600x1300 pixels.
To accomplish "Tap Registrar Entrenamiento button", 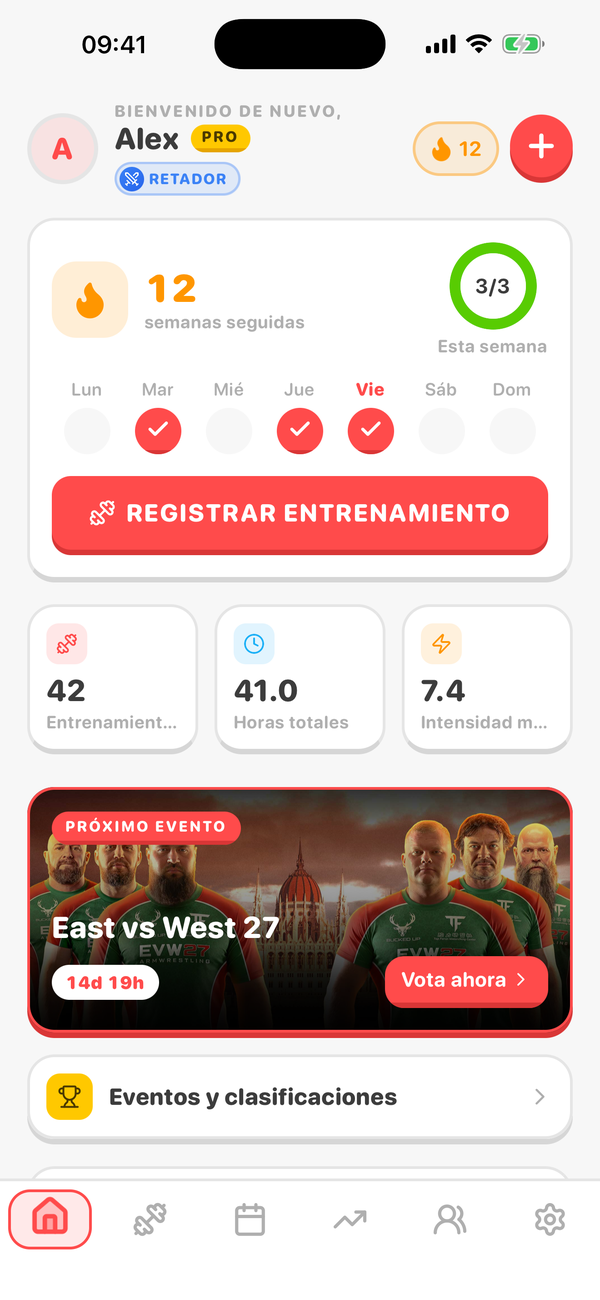I will [x=300, y=514].
